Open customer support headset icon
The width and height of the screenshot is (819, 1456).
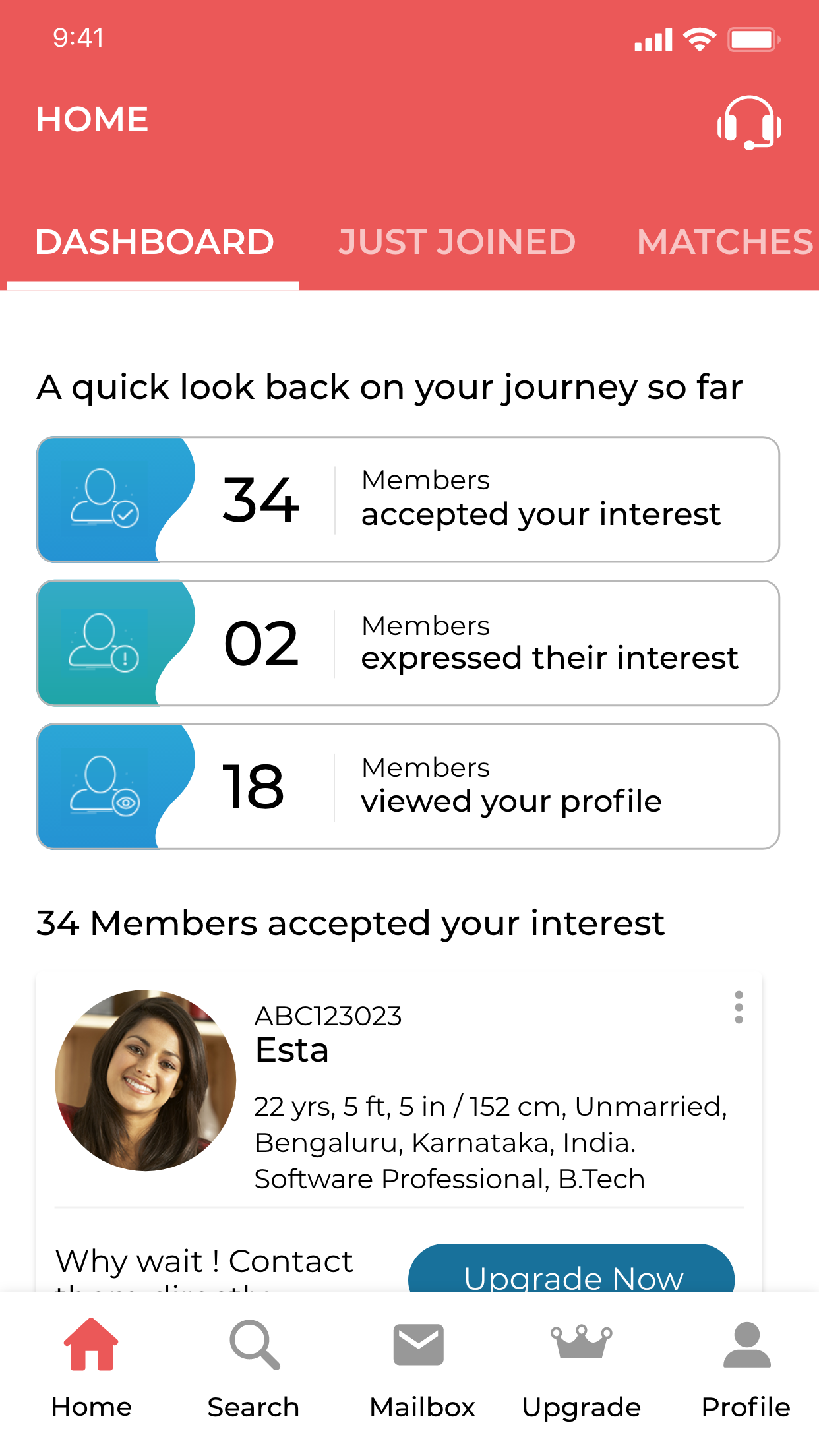pyautogui.click(x=749, y=123)
